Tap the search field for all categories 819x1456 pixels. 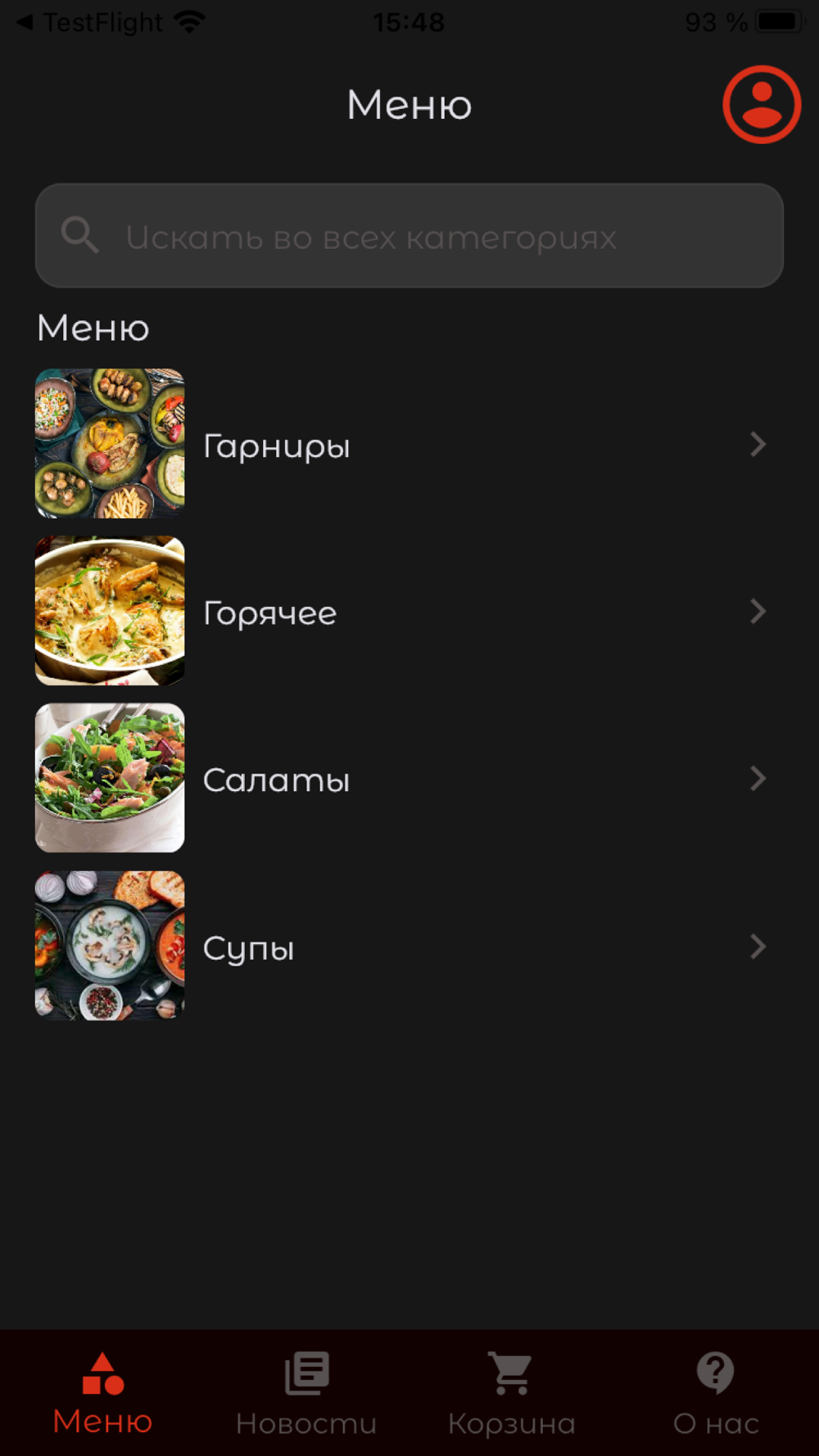click(x=409, y=236)
